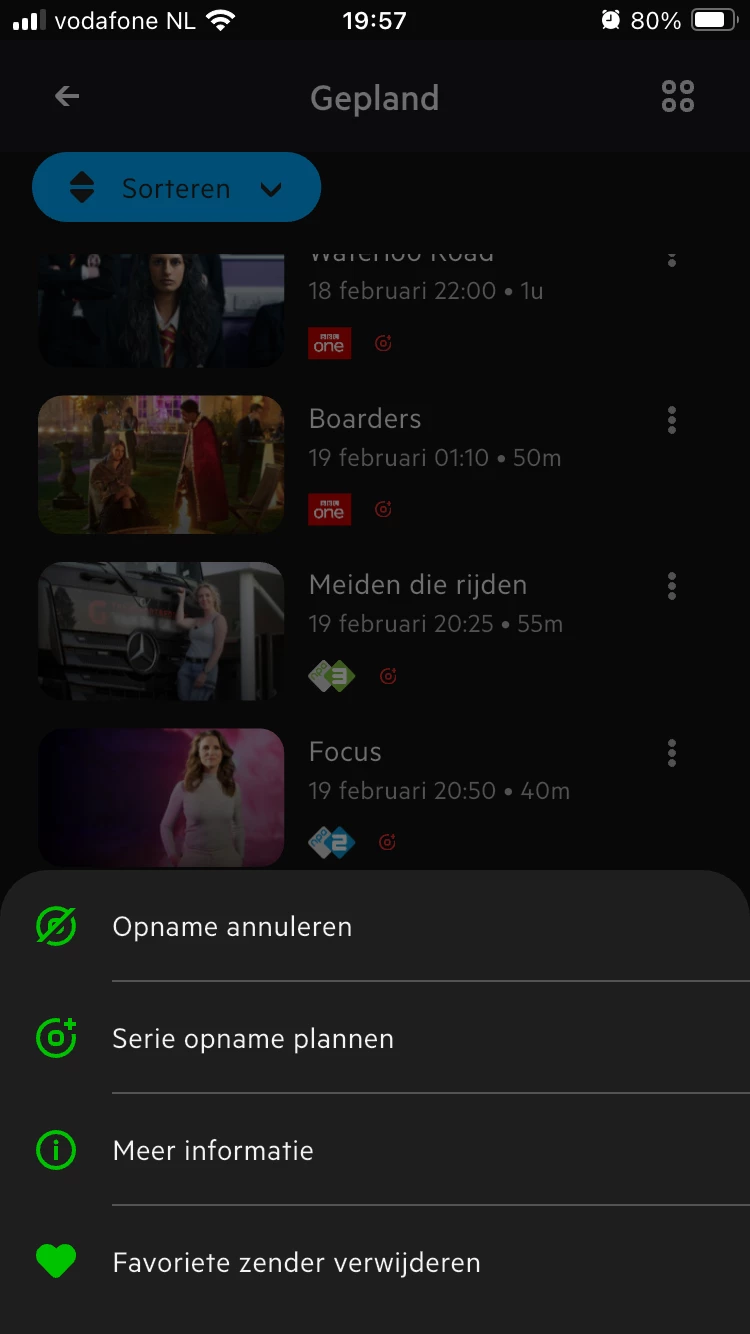The image size is (750, 1334).
Task: Open options for Focus
Action: pos(671,753)
